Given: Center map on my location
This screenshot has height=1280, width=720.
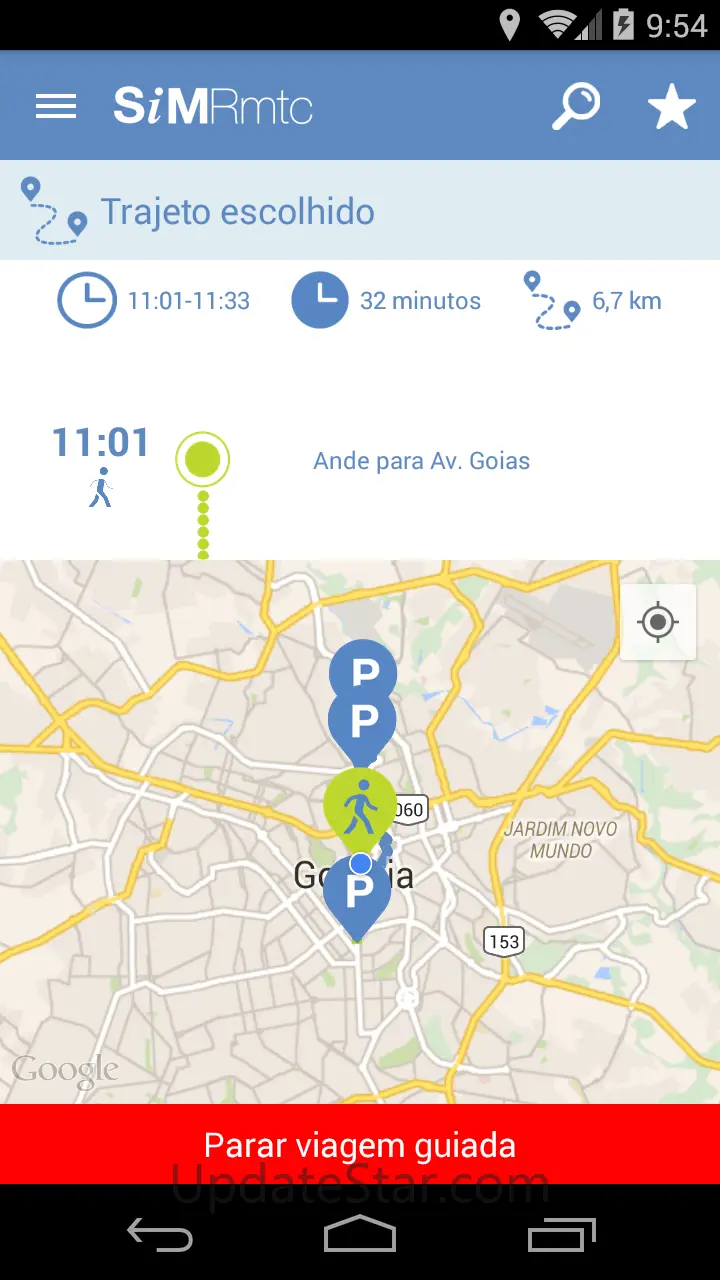Looking at the screenshot, I should [x=658, y=622].
